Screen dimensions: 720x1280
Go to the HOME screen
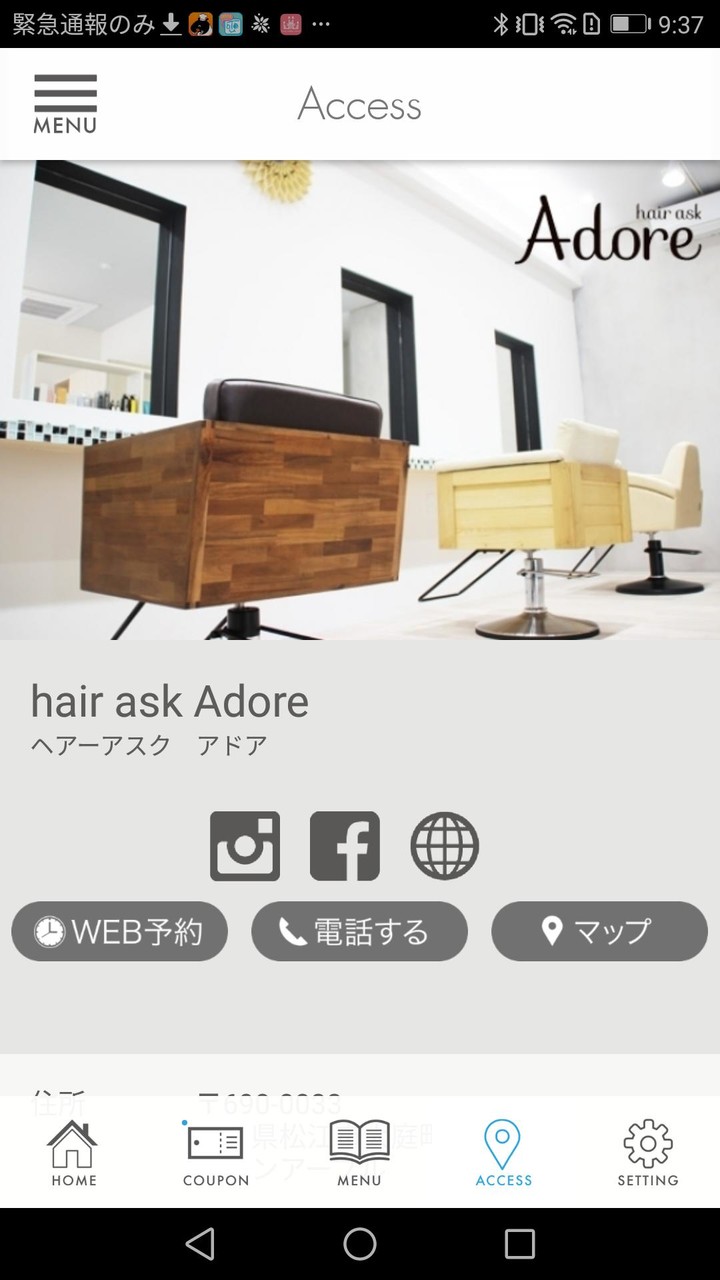click(x=71, y=1152)
